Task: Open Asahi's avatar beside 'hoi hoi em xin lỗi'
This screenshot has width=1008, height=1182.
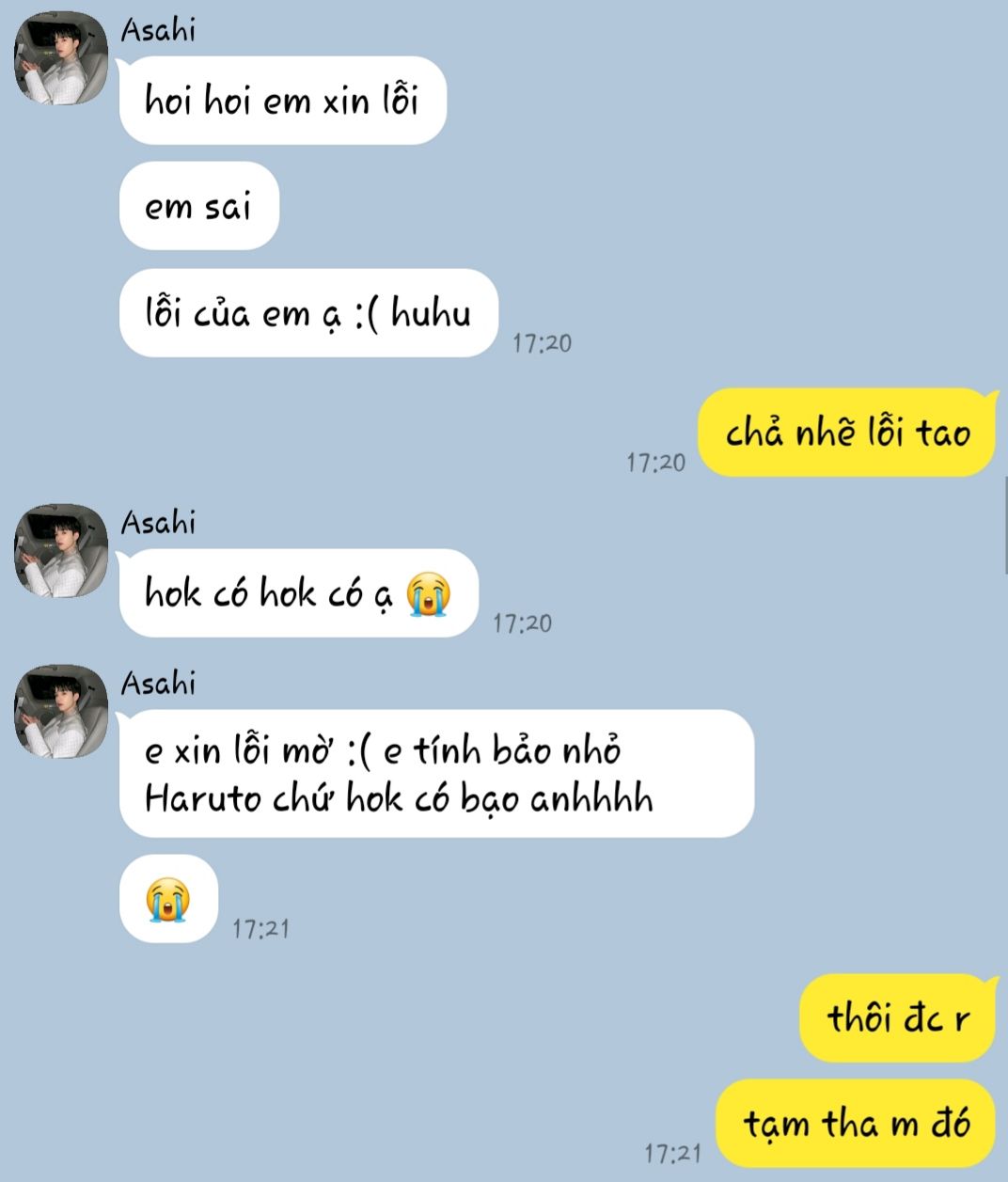Action: tap(60, 58)
